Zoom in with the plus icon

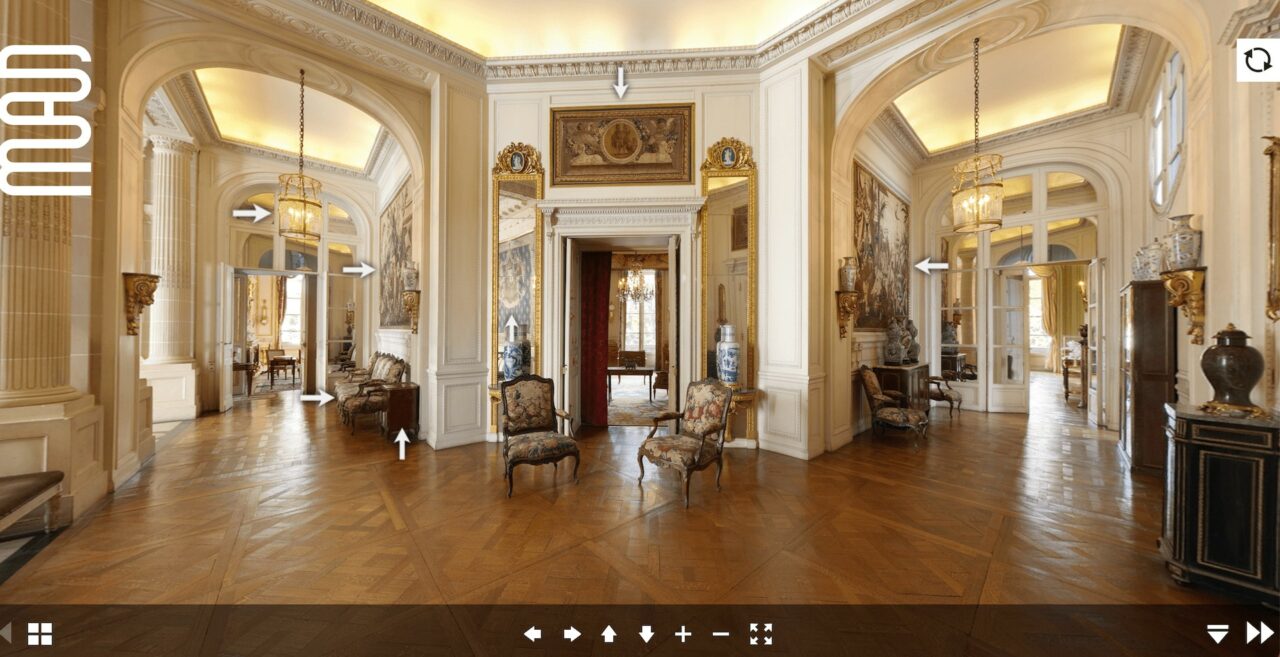tap(683, 634)
